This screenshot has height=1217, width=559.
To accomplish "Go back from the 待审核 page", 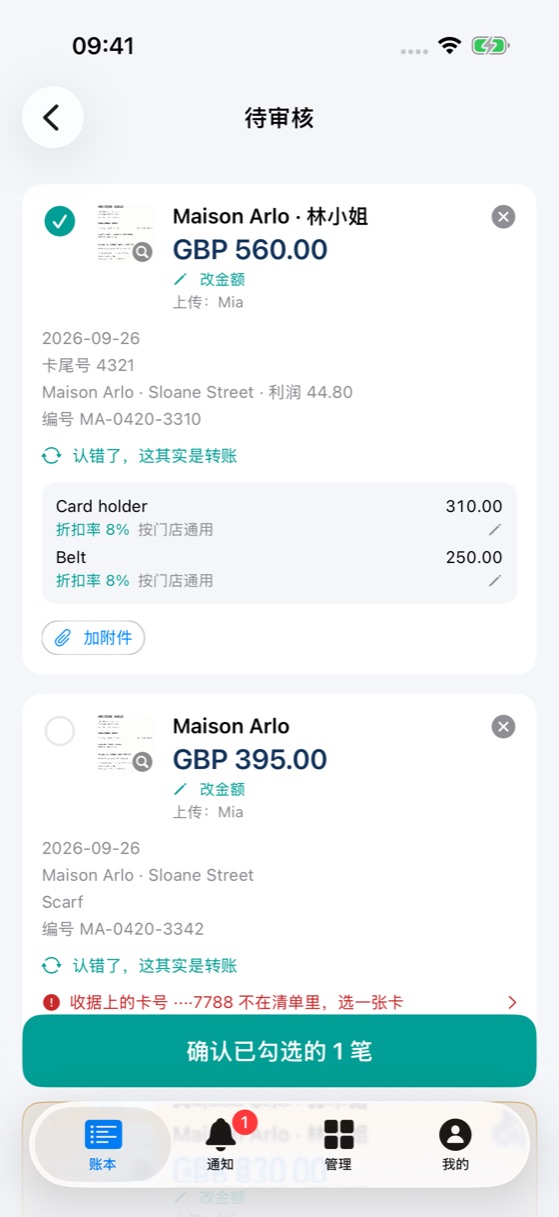I will pos(53,118).
